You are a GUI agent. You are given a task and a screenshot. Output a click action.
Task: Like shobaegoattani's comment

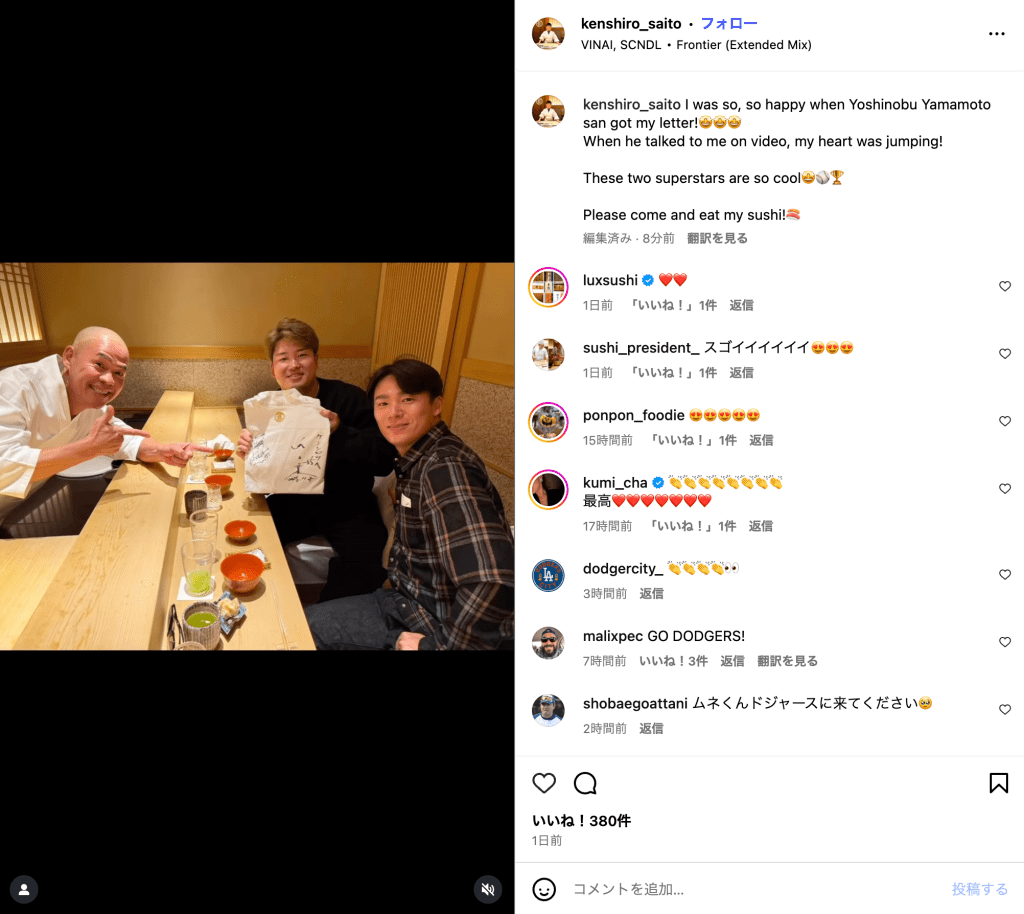pyautogui.click(x=1005, y=709)
